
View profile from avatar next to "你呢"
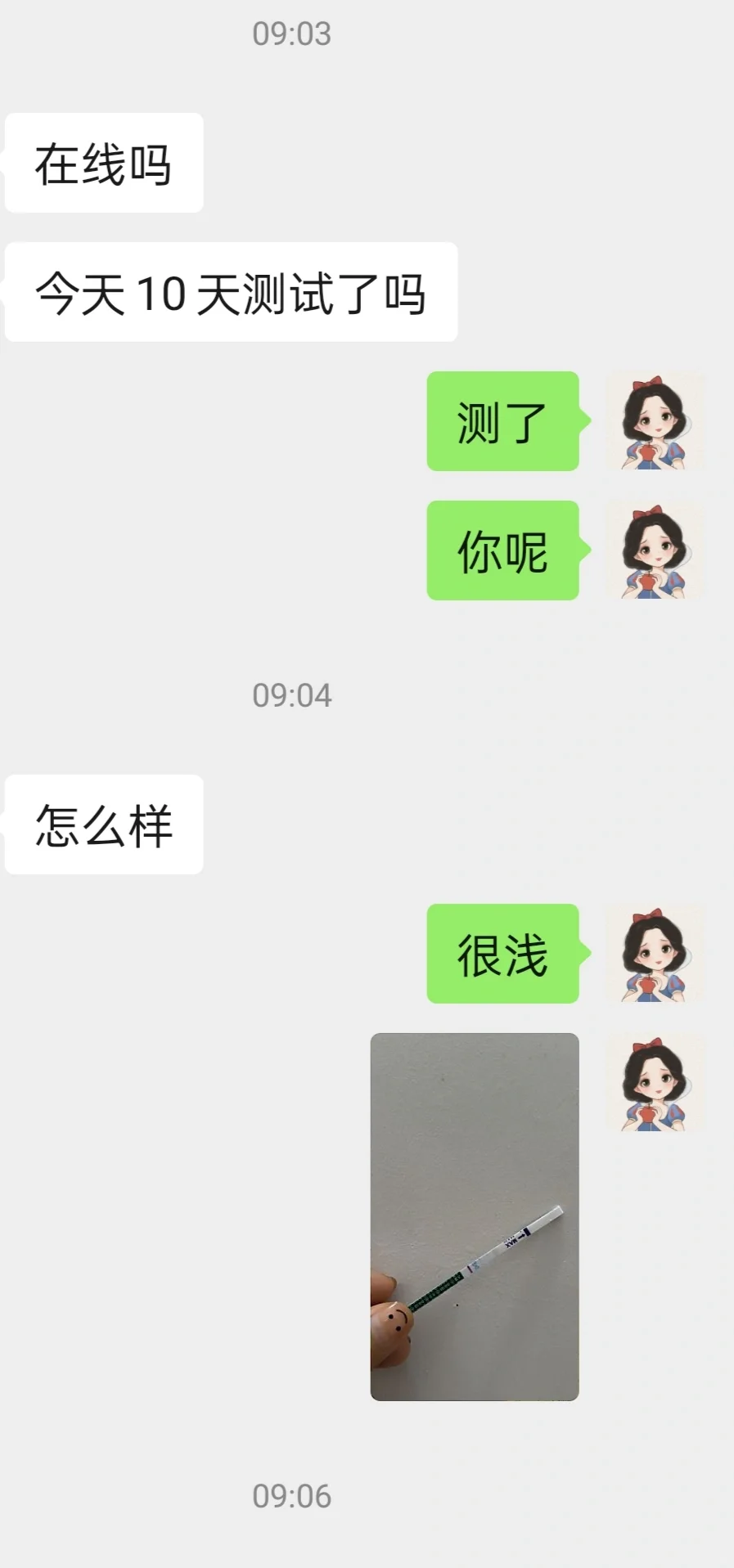coord(655,550)
